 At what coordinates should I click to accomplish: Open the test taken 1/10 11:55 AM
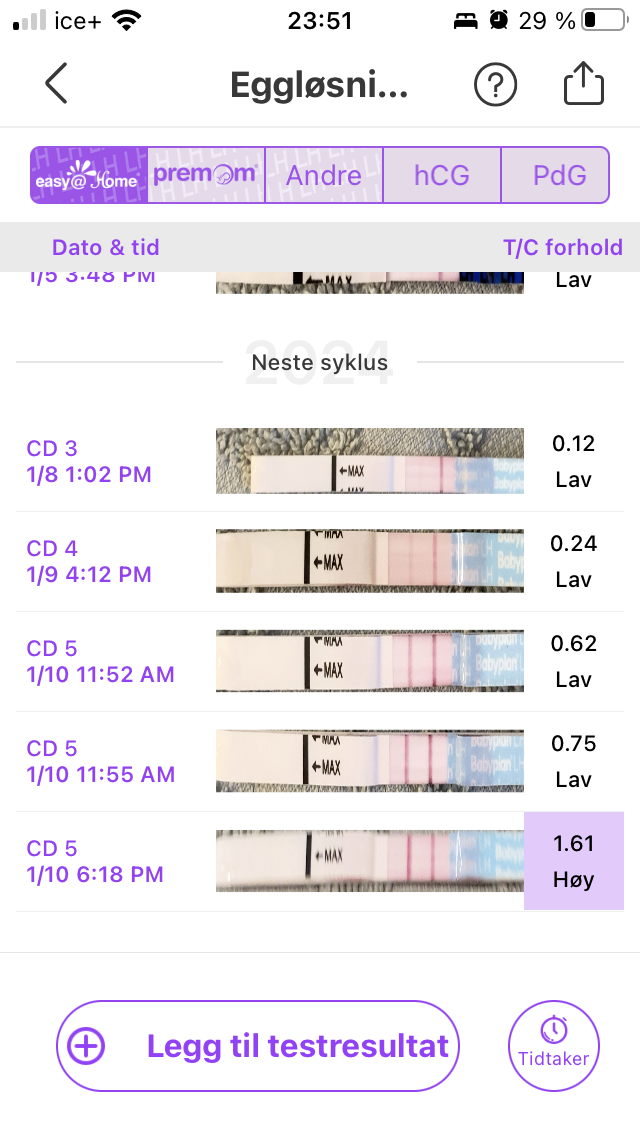coord(320,761)
